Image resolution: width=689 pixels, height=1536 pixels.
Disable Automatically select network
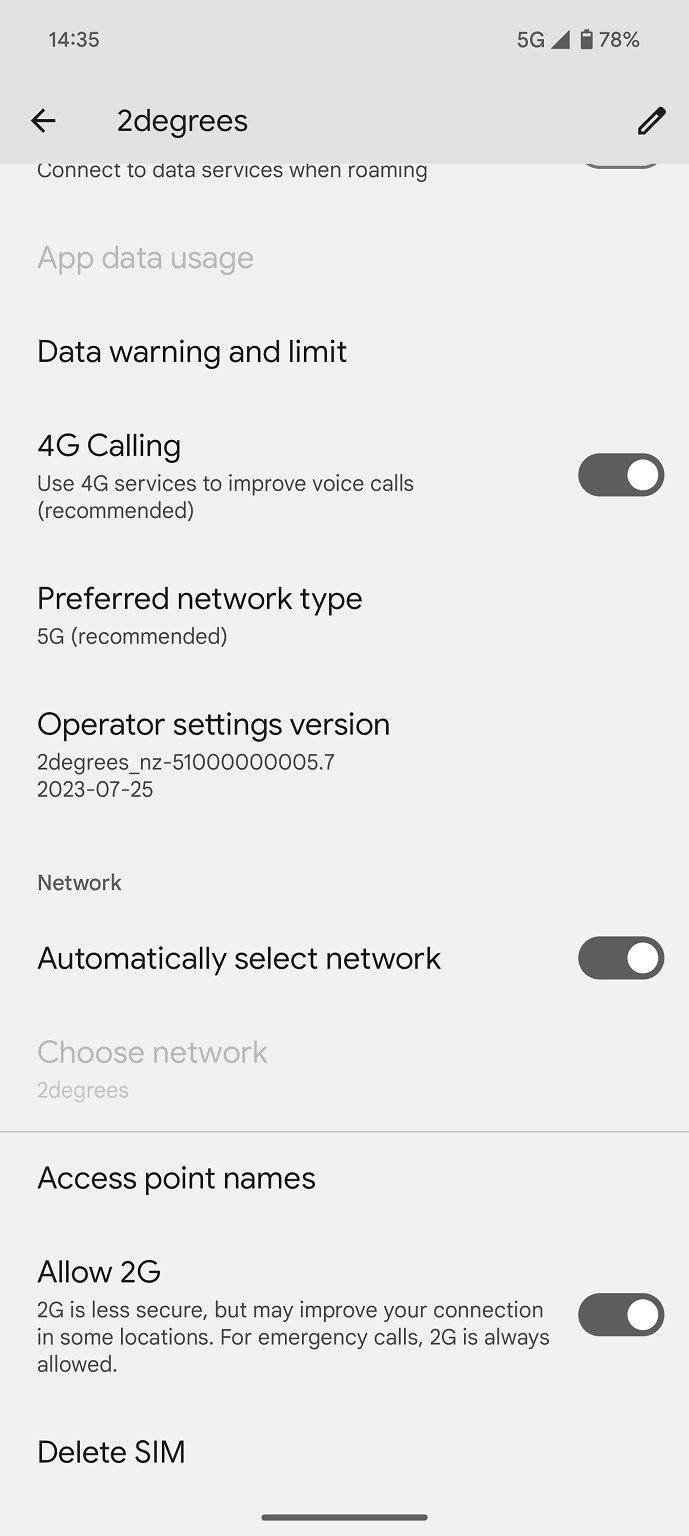point(620,958)
